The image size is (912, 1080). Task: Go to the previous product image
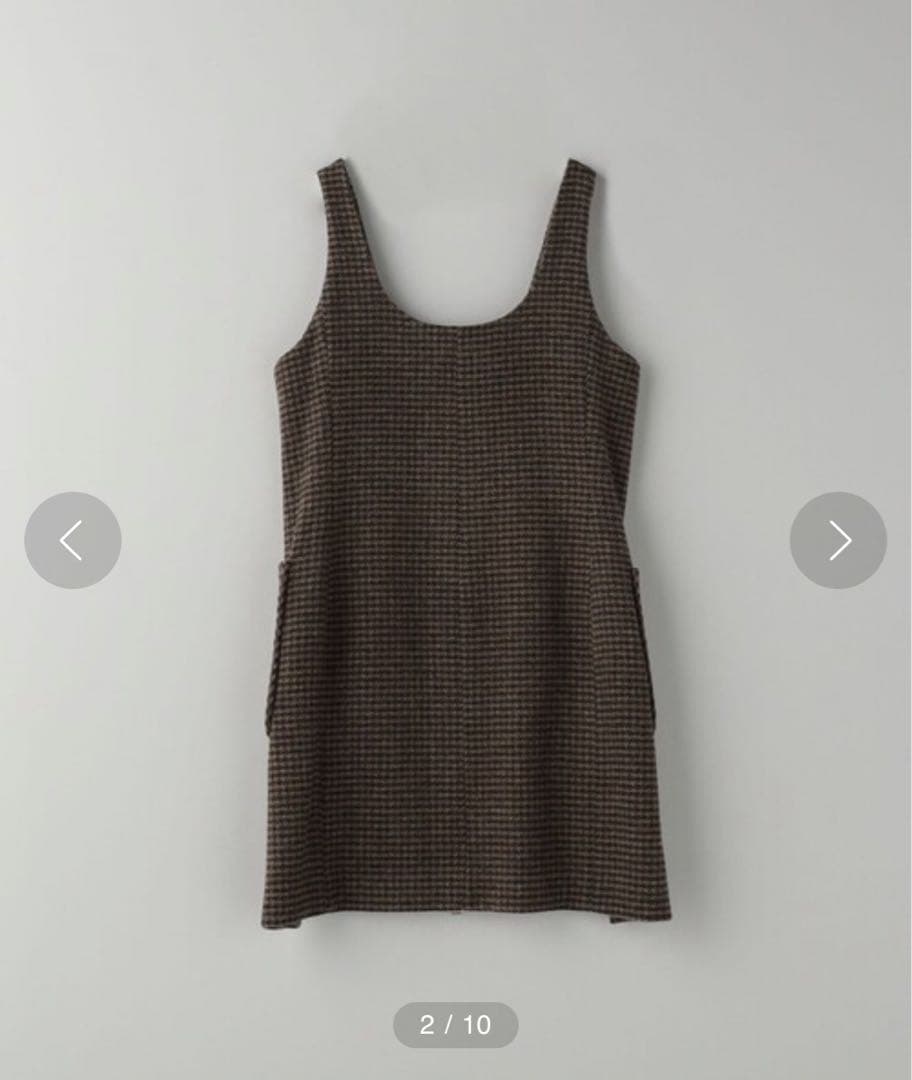point(72,540)
